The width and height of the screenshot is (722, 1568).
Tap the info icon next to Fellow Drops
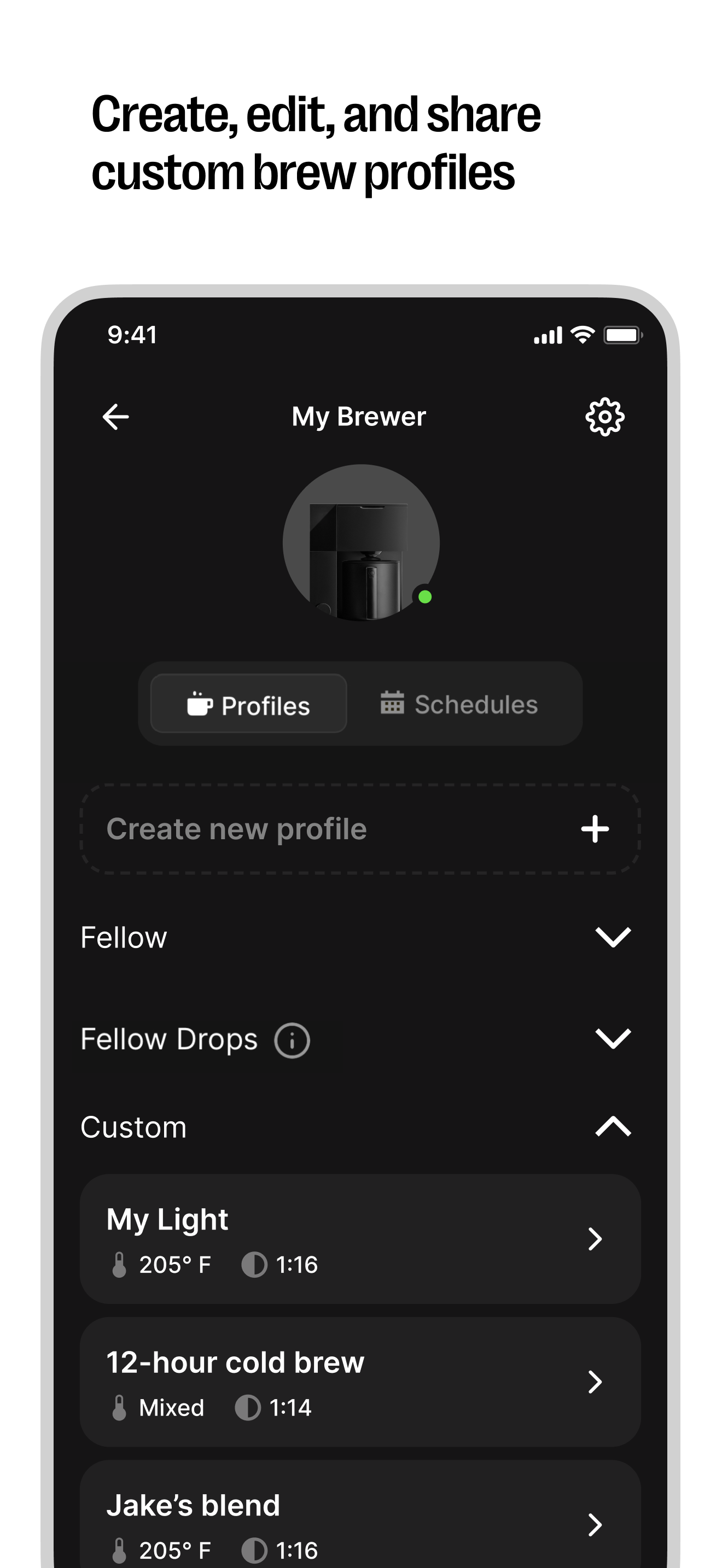292,1040
